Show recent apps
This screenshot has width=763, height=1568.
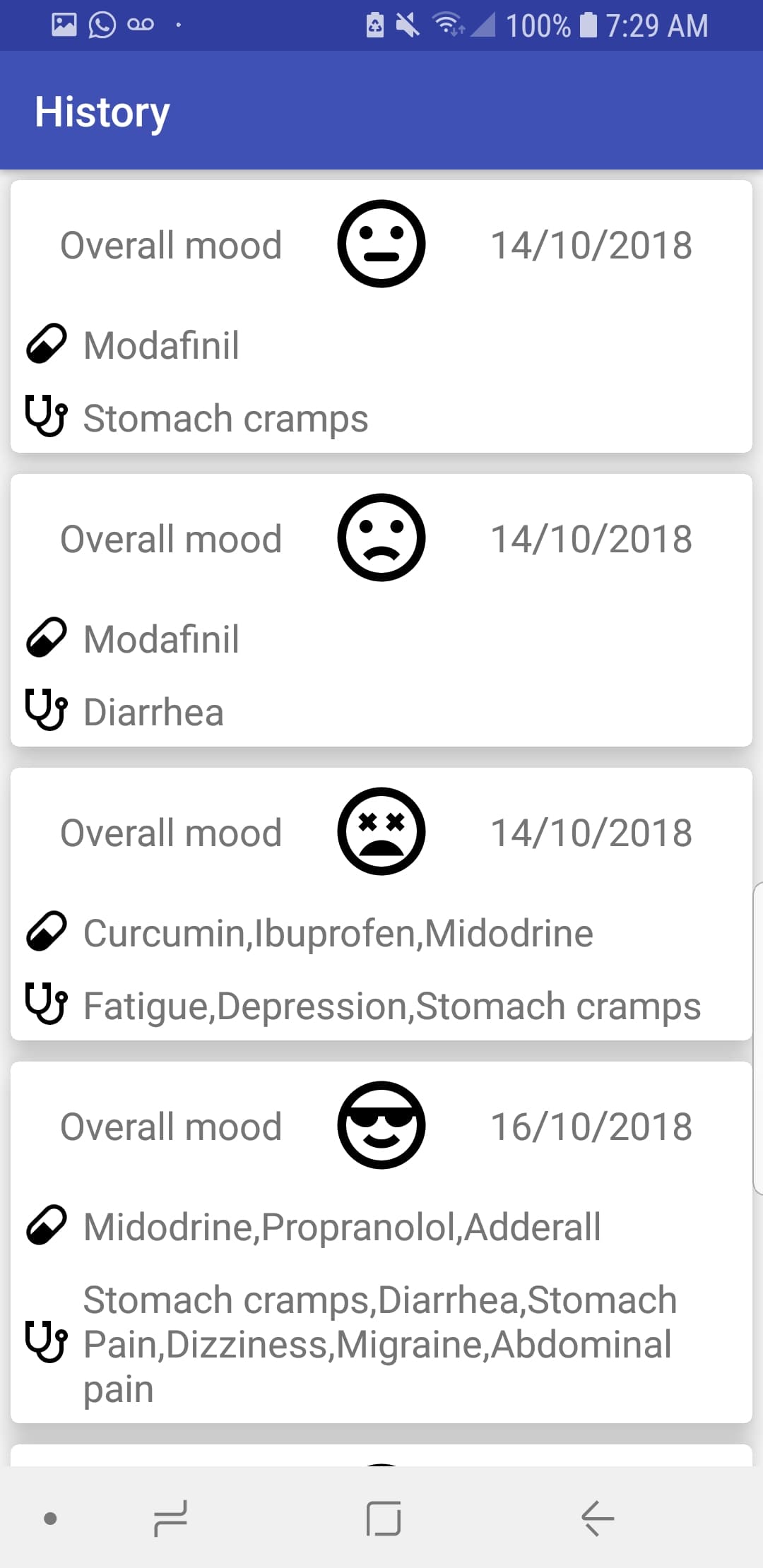pos(170,1519)
